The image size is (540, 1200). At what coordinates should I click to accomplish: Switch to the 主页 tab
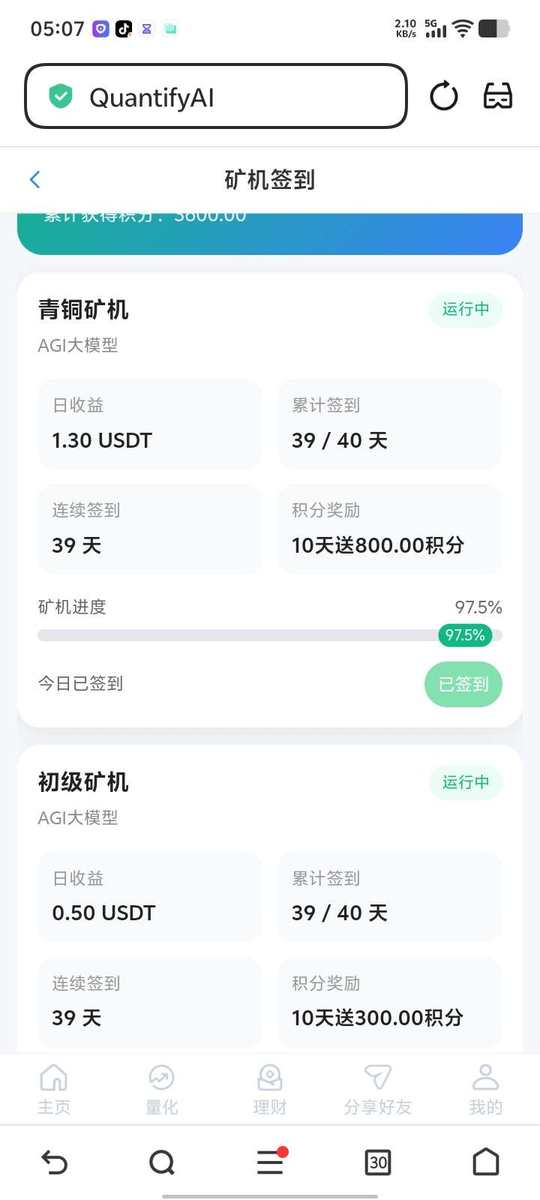tap(54, 1090)
